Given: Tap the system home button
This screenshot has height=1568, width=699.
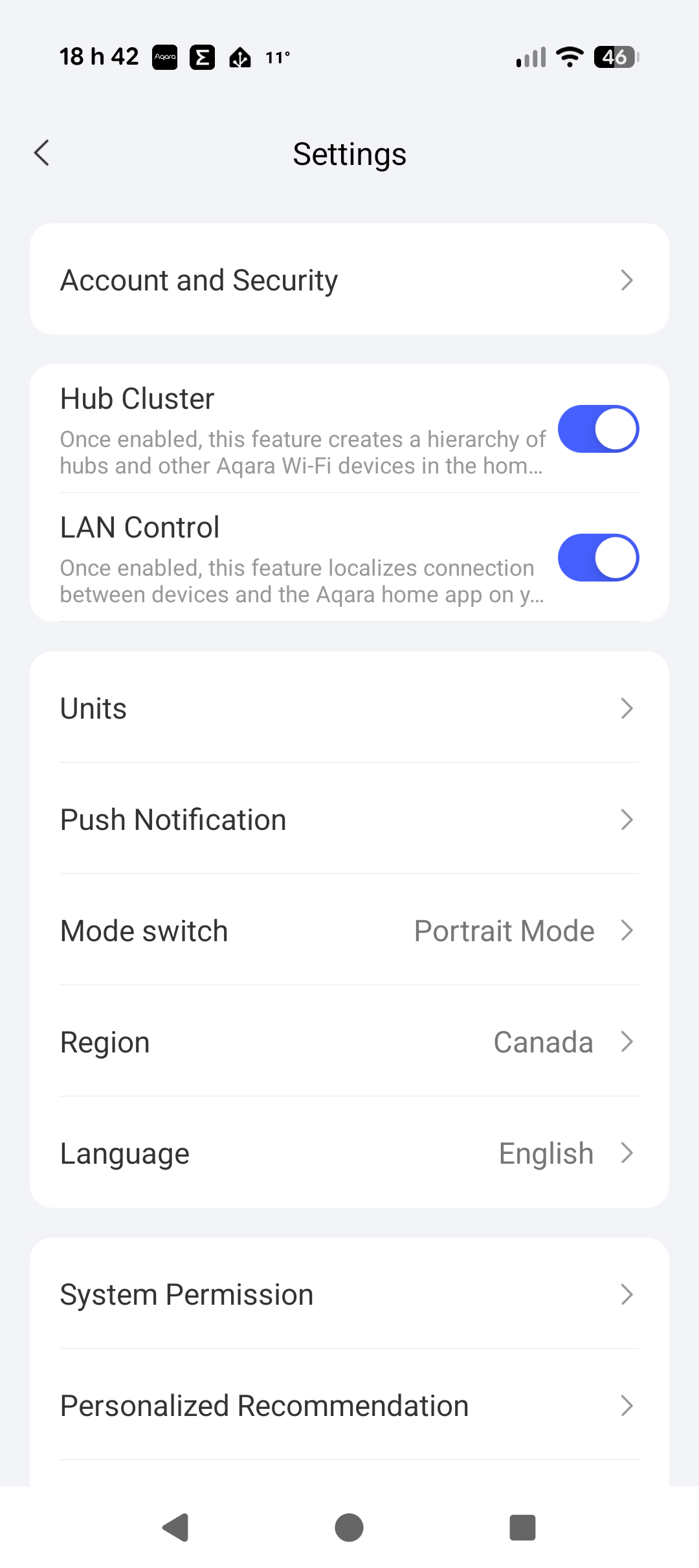Looking at the screenshot, I should [349, 1527].
